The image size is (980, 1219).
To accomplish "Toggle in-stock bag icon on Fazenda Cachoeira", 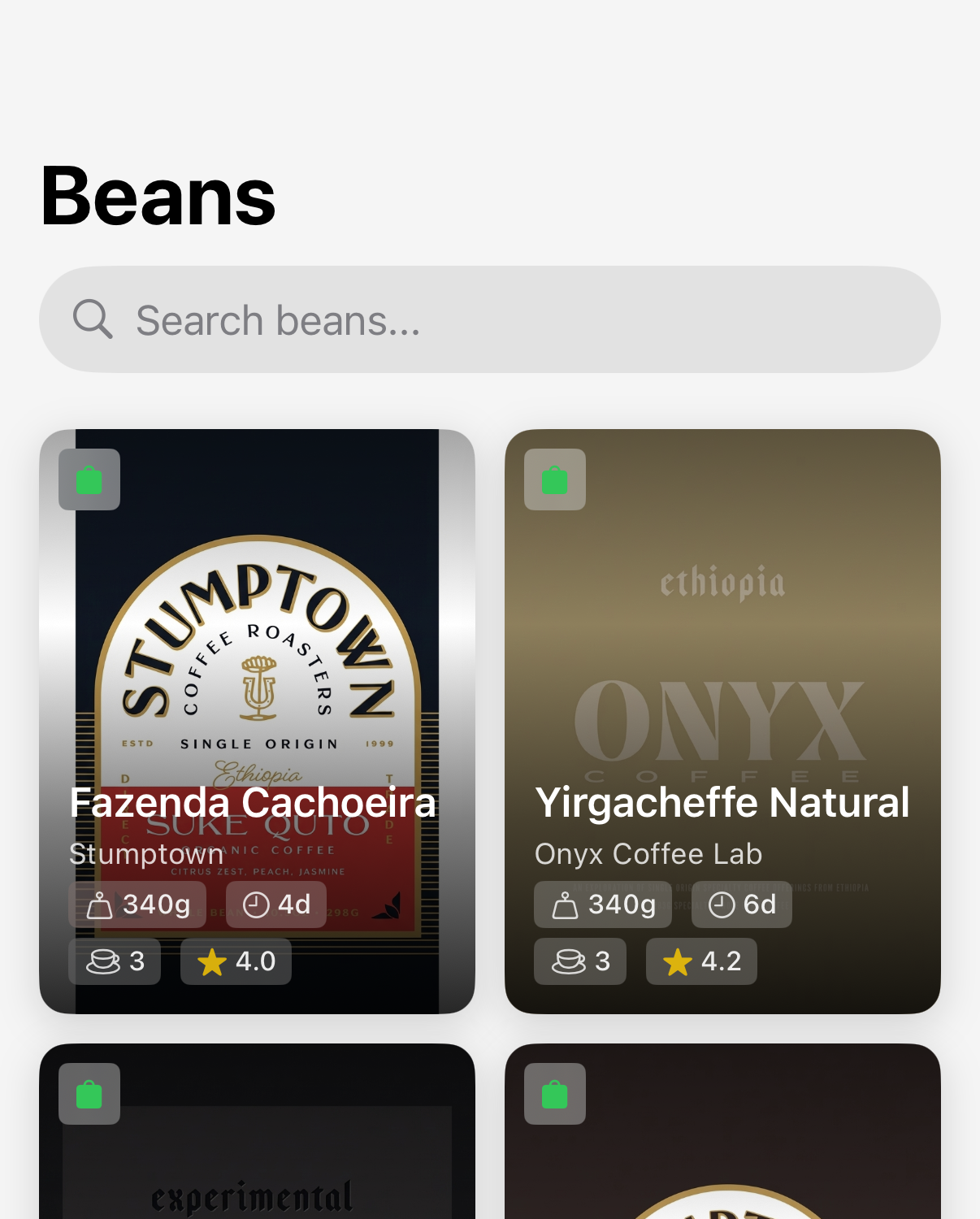I will pyautogui.click(x=89, y=479).
